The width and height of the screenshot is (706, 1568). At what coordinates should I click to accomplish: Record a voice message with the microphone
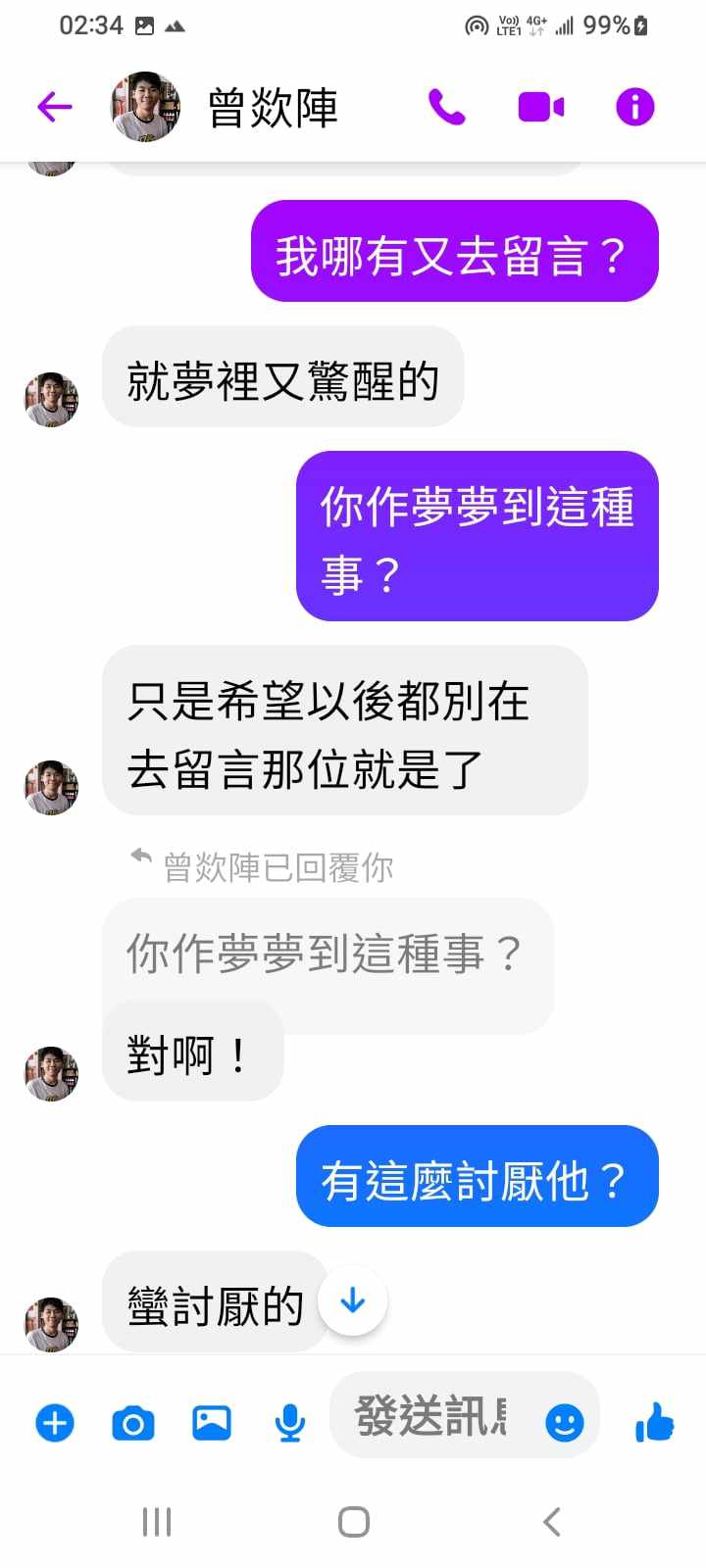pyautogui.click(x=289, y=1422)
